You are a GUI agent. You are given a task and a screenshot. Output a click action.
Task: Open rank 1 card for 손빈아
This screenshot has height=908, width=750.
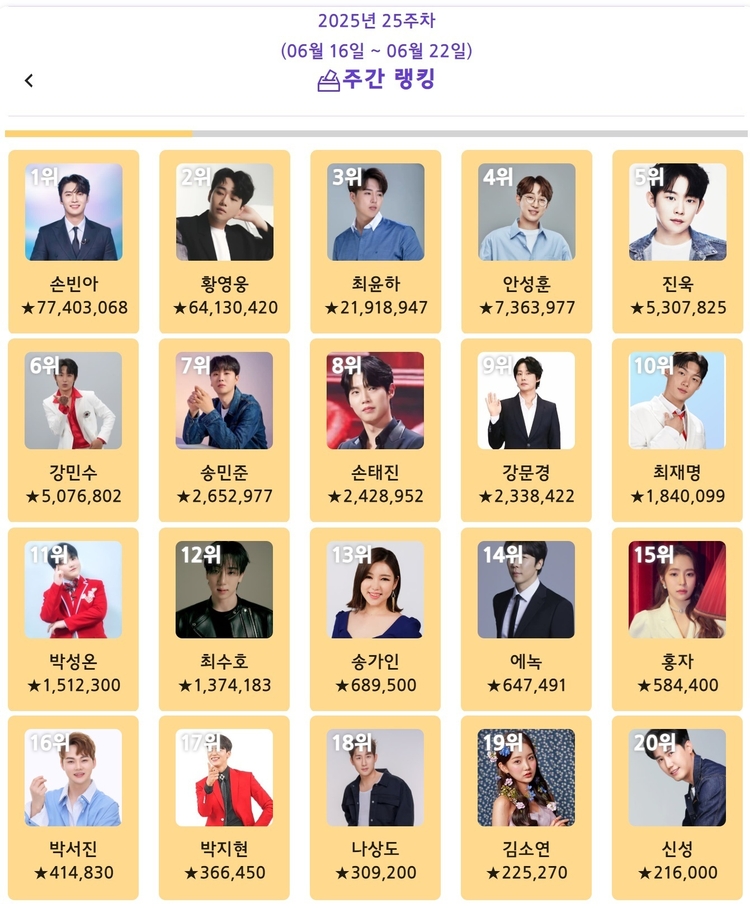click(x=74, y=240)
